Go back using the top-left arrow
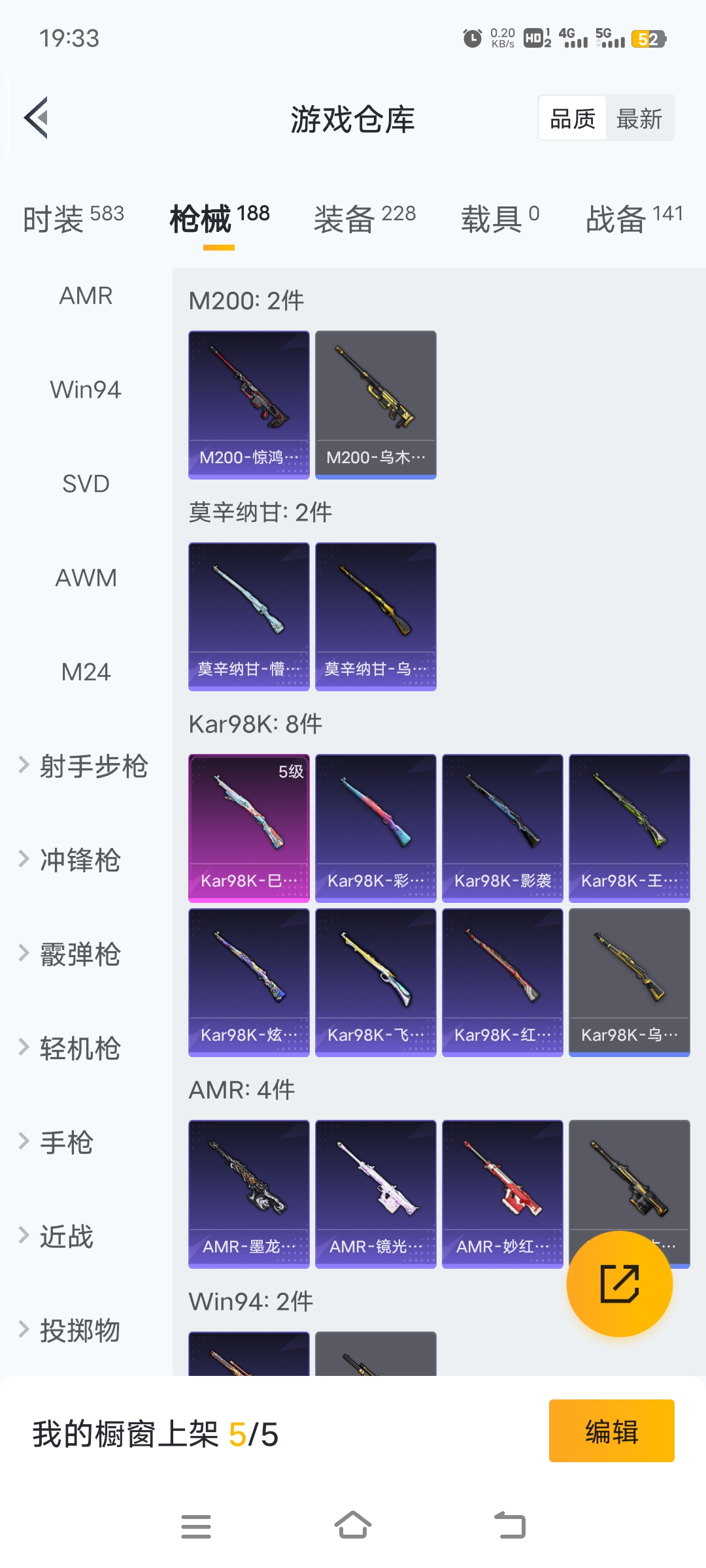Viewport: 706px width, 1568px height. (37, 118)
